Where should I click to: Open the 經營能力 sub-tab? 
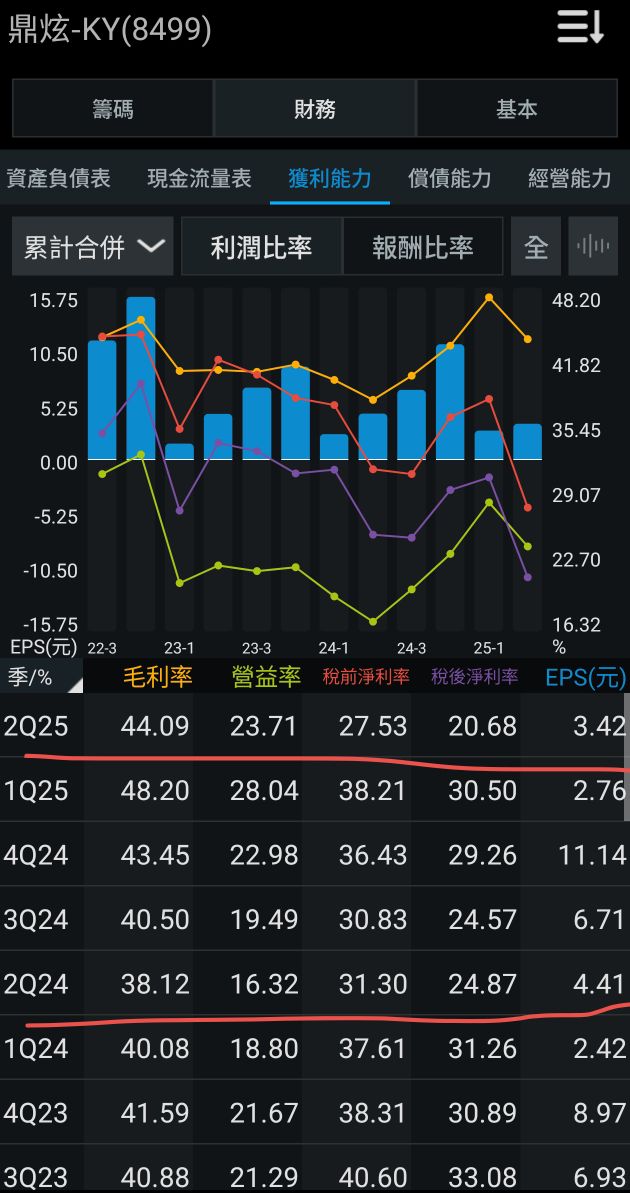569,179
